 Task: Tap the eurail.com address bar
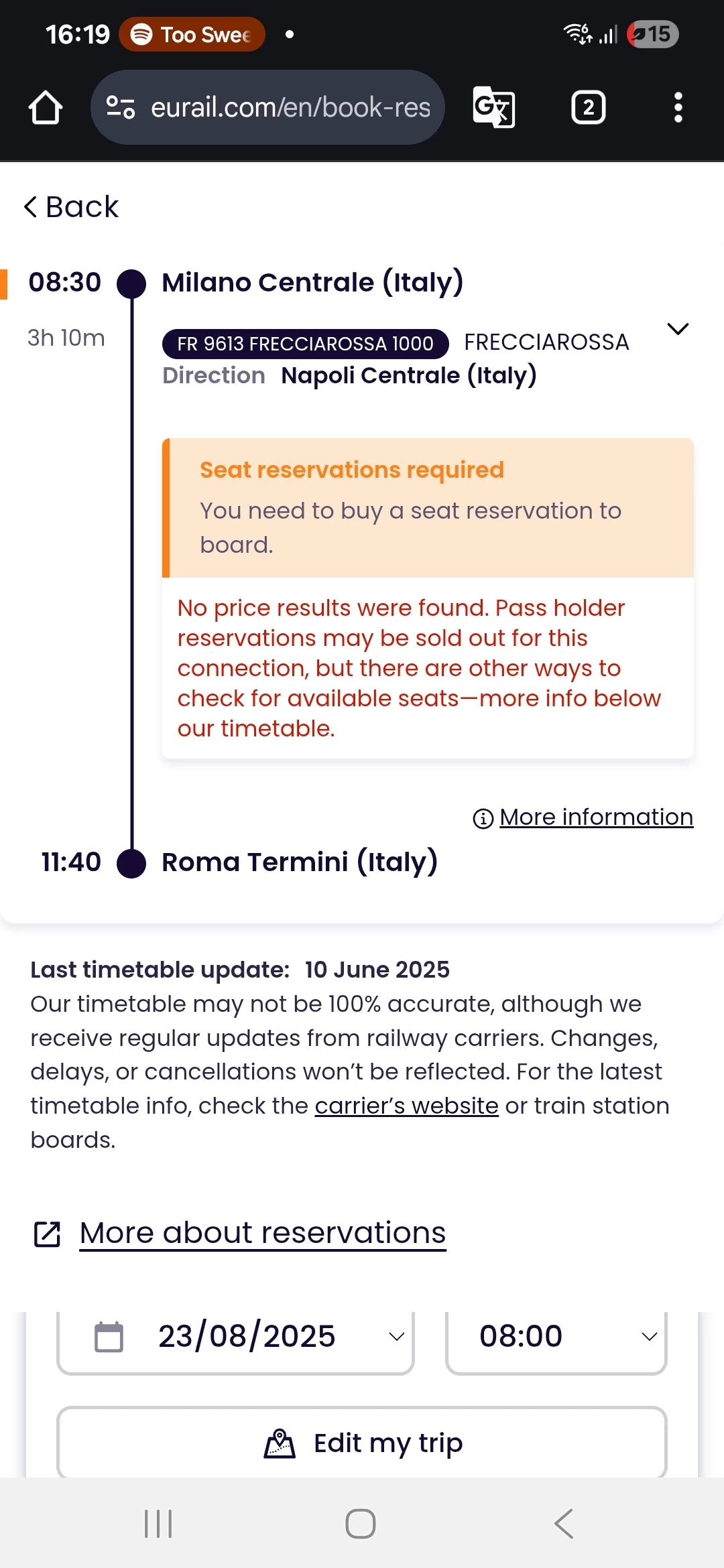tap(267, 107)
